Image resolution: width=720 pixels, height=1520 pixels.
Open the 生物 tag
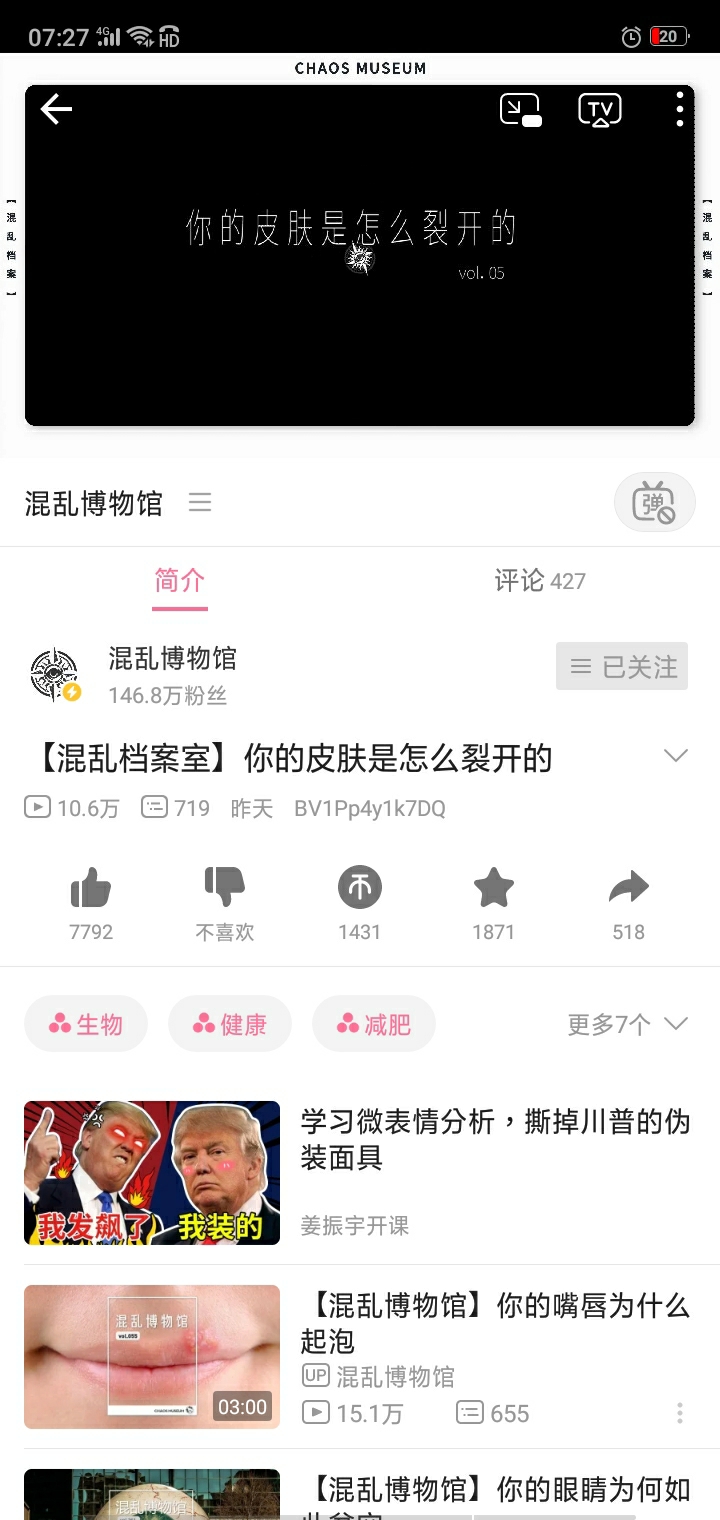86,1024
